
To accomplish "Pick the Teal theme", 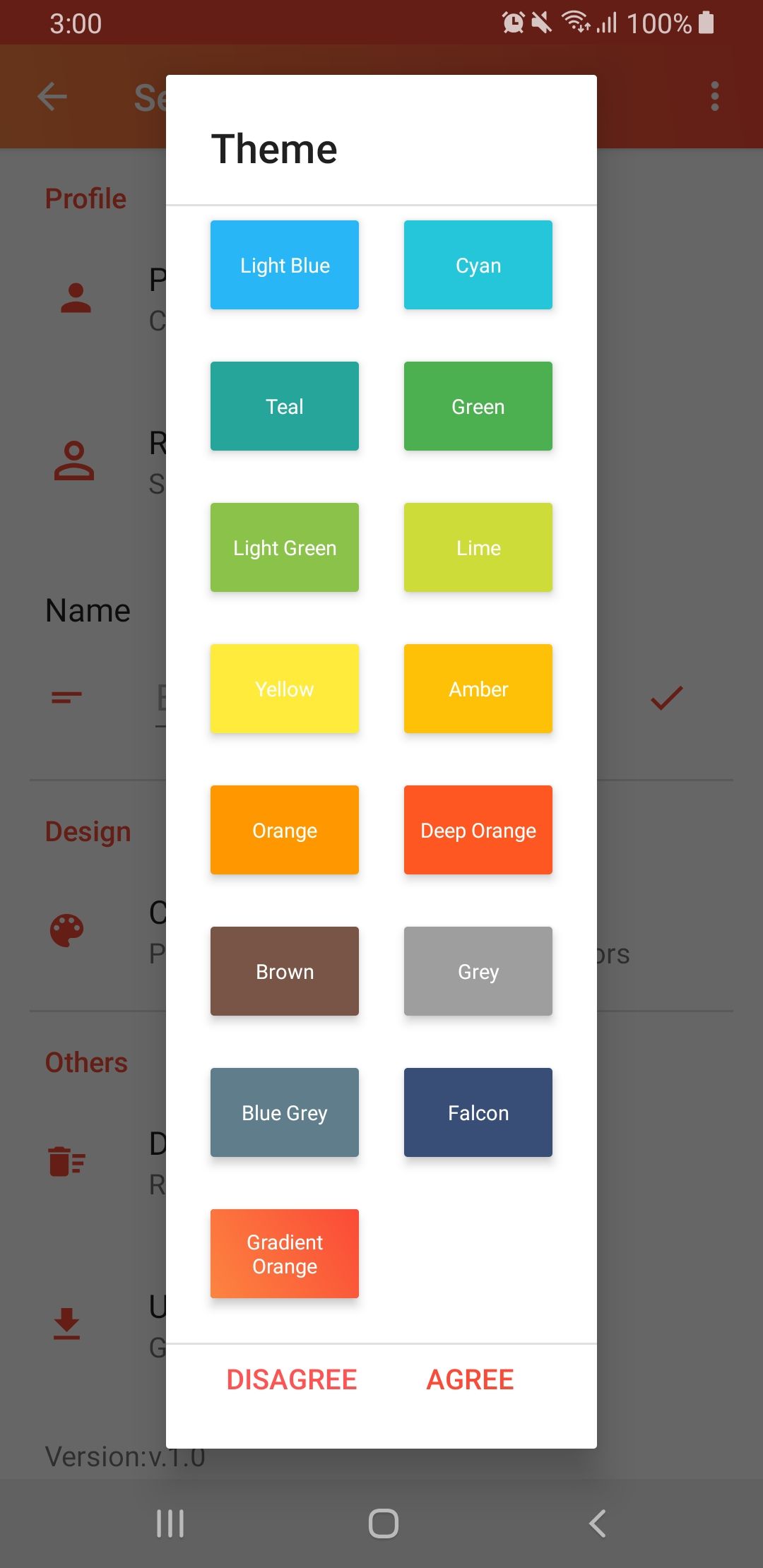I will pos(285,406).
